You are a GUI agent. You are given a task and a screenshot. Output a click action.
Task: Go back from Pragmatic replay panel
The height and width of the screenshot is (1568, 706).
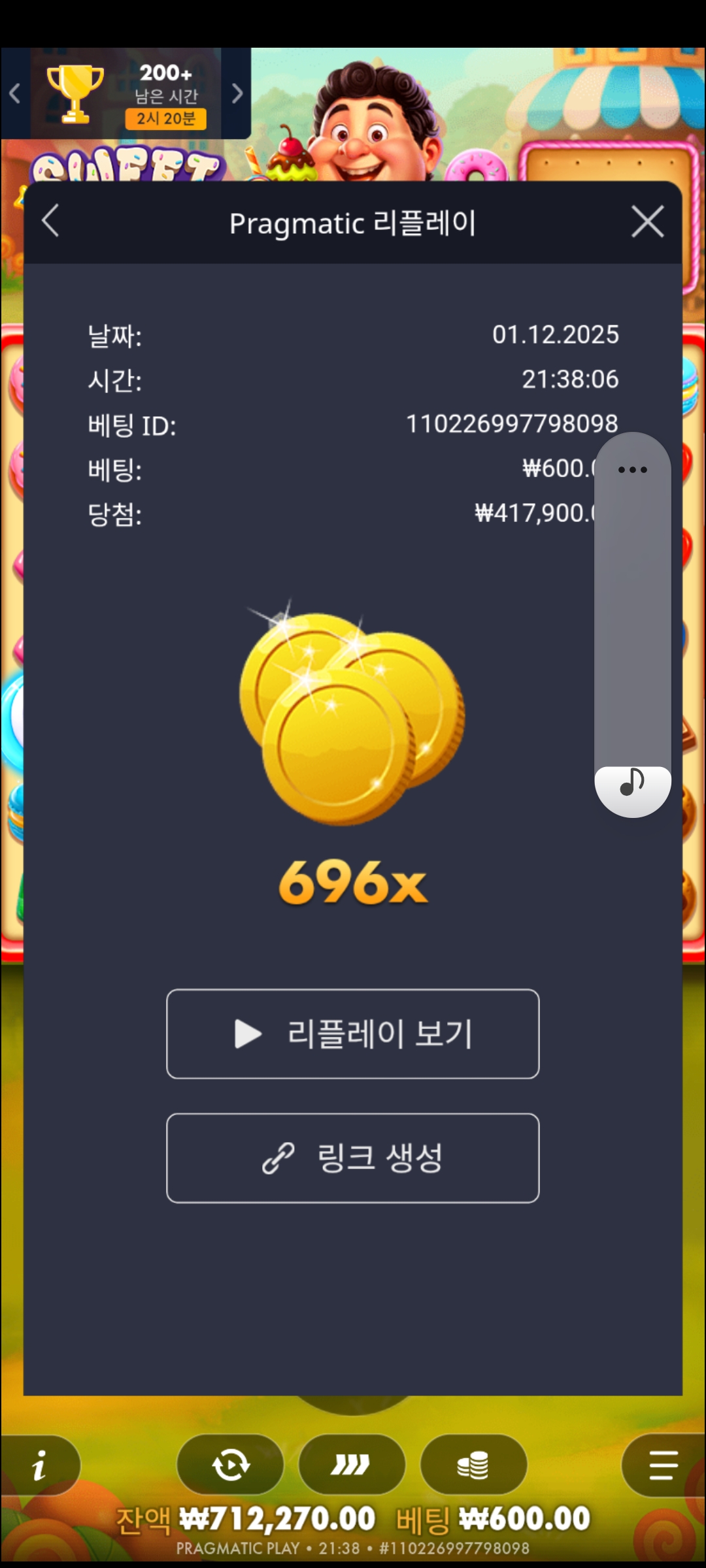51,221
